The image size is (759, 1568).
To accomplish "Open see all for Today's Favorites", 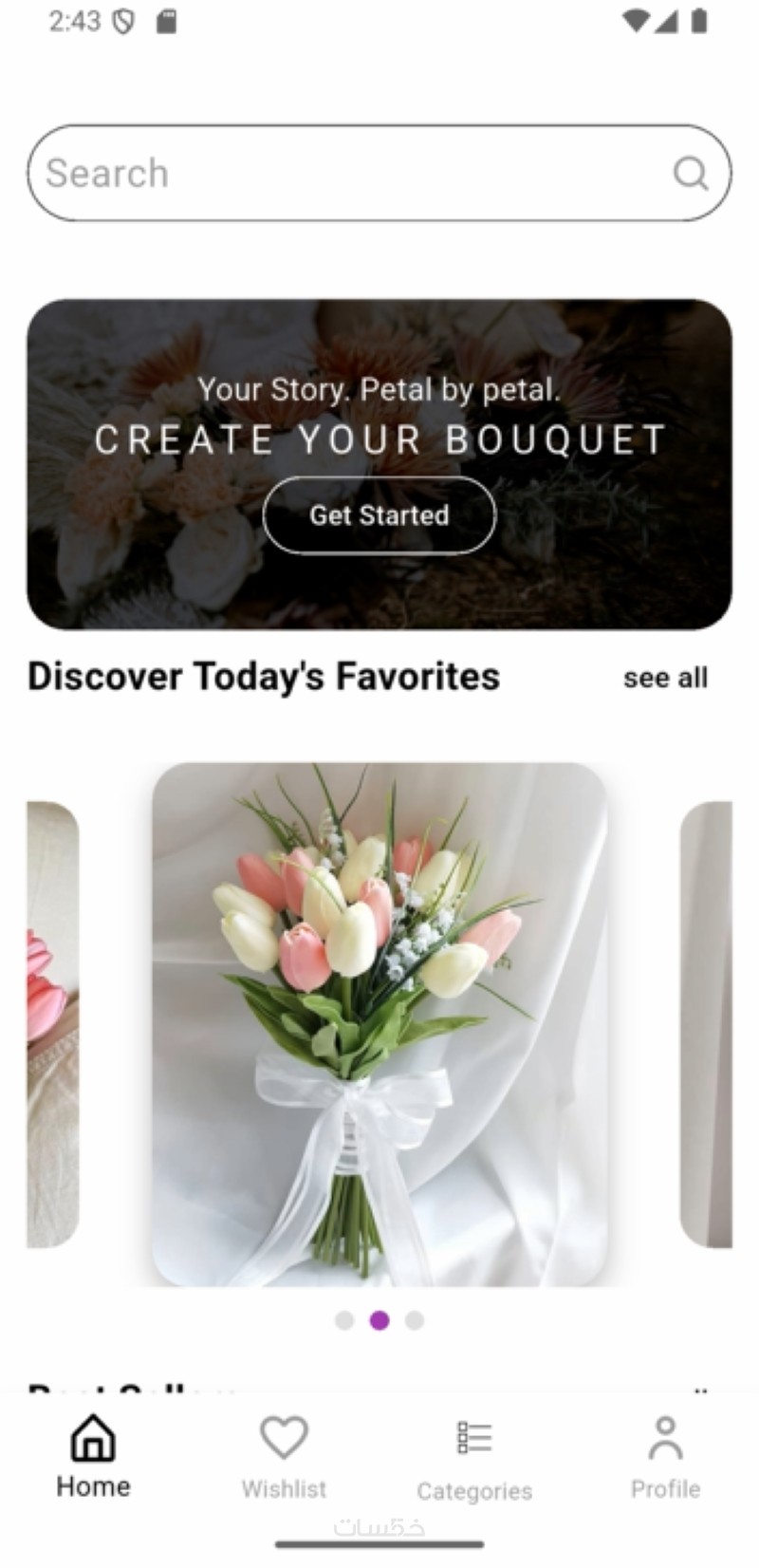I will pos(665,678).
